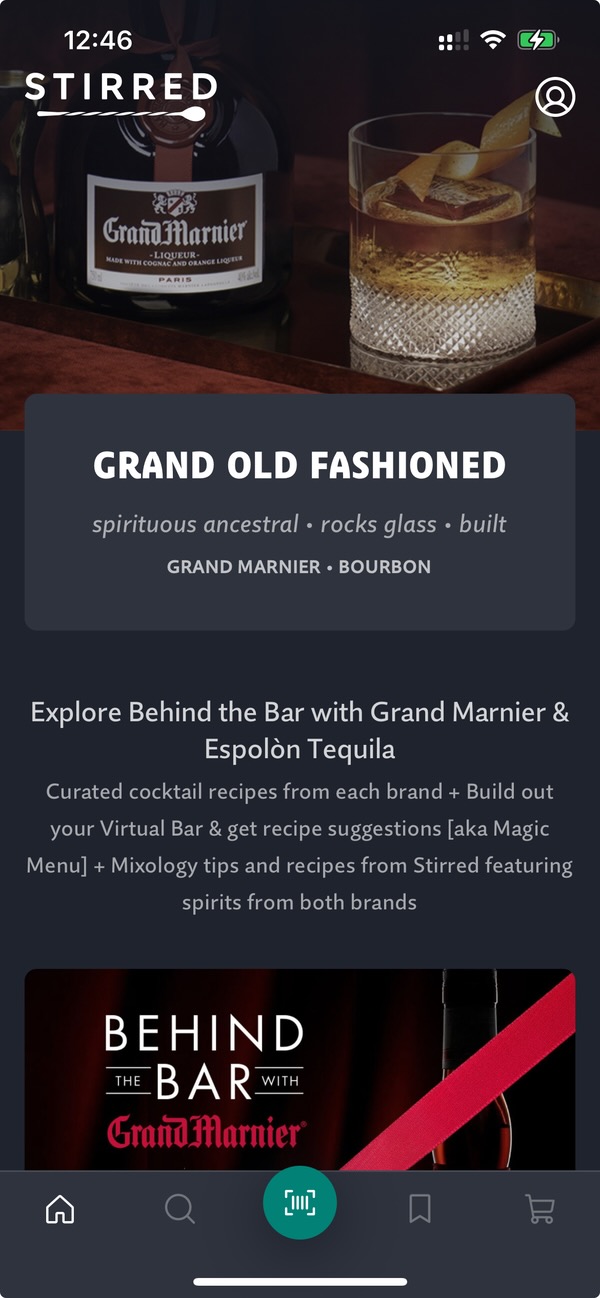Open the user profile icon
The image size is (600, 1298).
tap(555, 97)
